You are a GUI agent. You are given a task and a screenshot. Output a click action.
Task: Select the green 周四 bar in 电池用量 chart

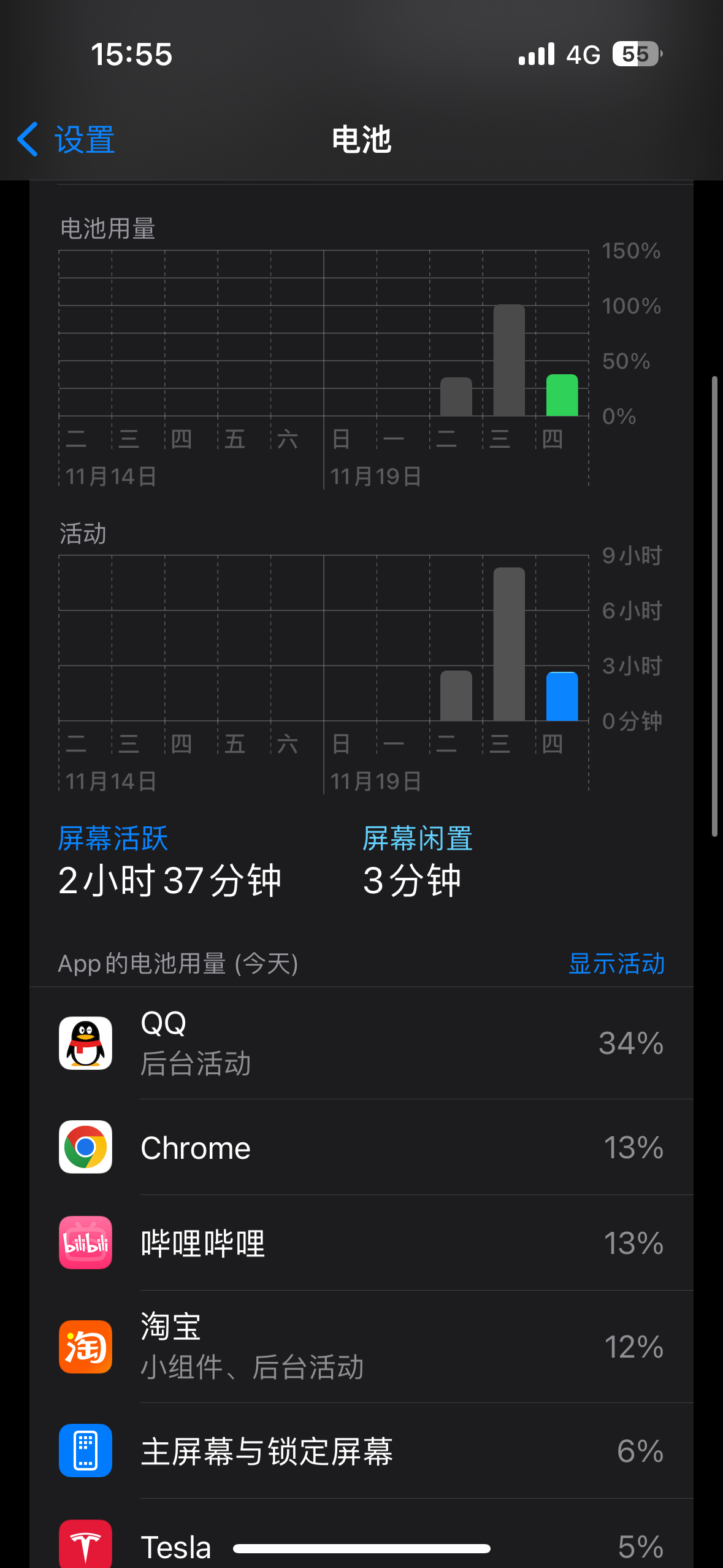[562, 396]
